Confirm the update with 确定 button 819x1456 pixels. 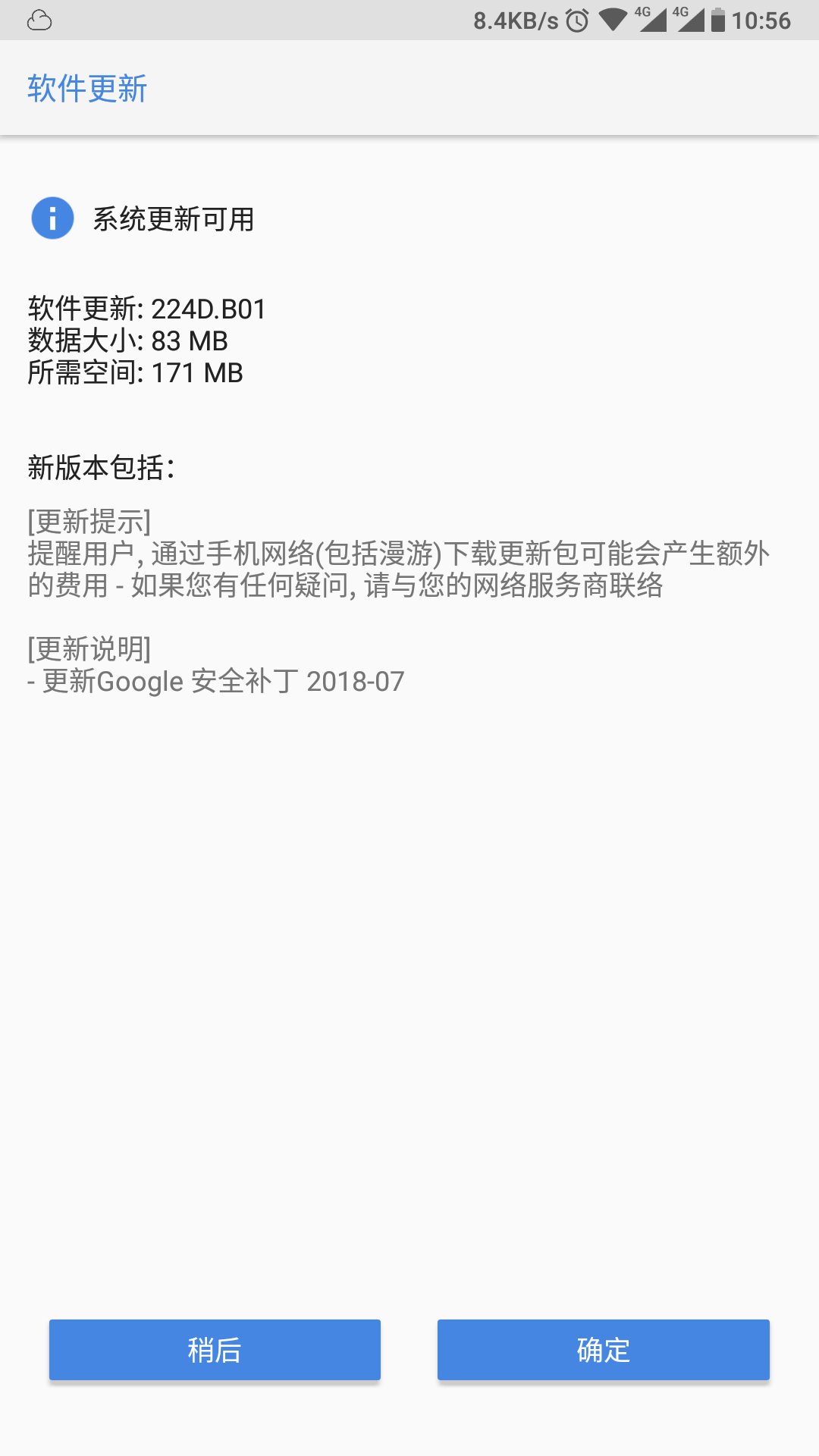pyautogui.click(x=604, y=1350)
